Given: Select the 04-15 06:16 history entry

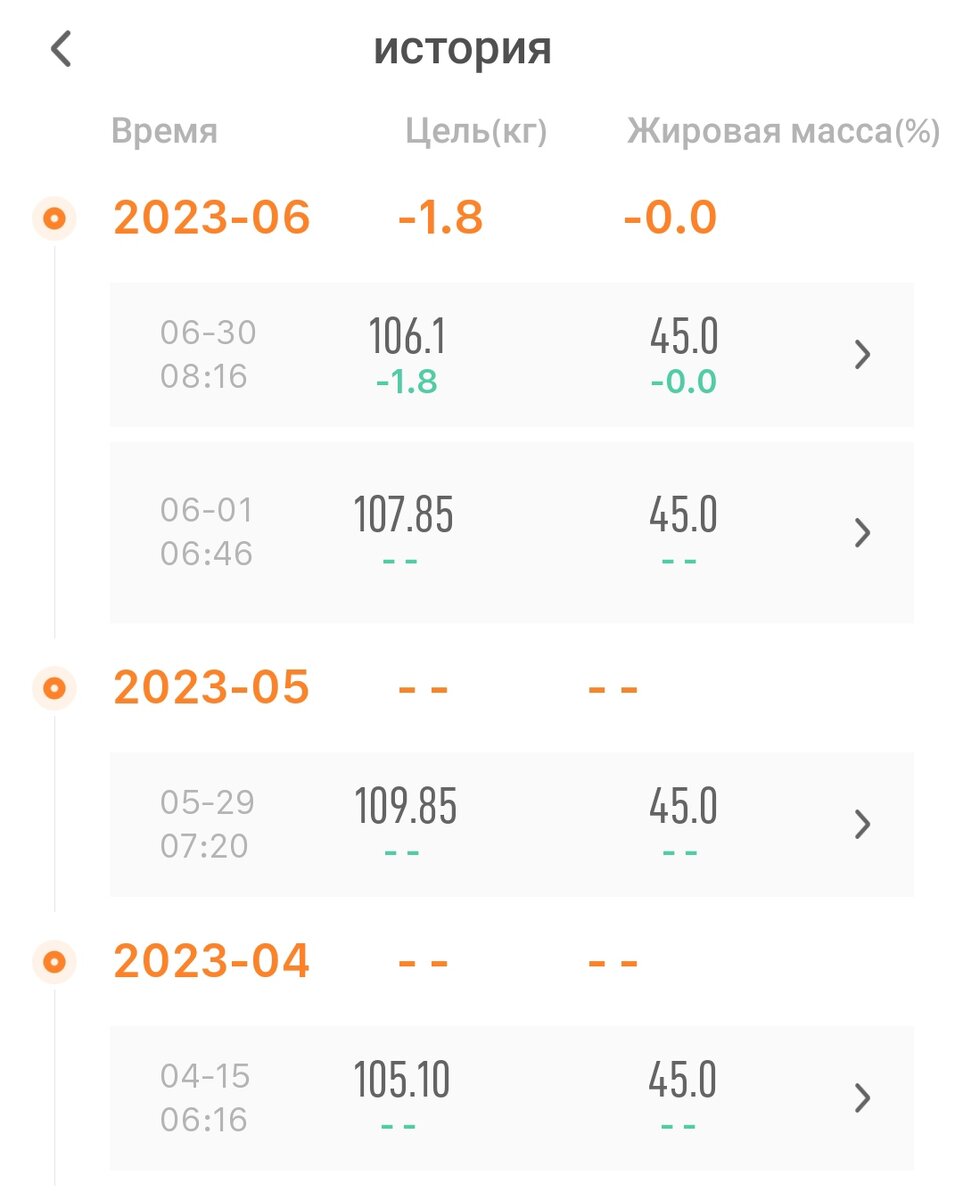Looking at the screenshot, I should 511,1098.
